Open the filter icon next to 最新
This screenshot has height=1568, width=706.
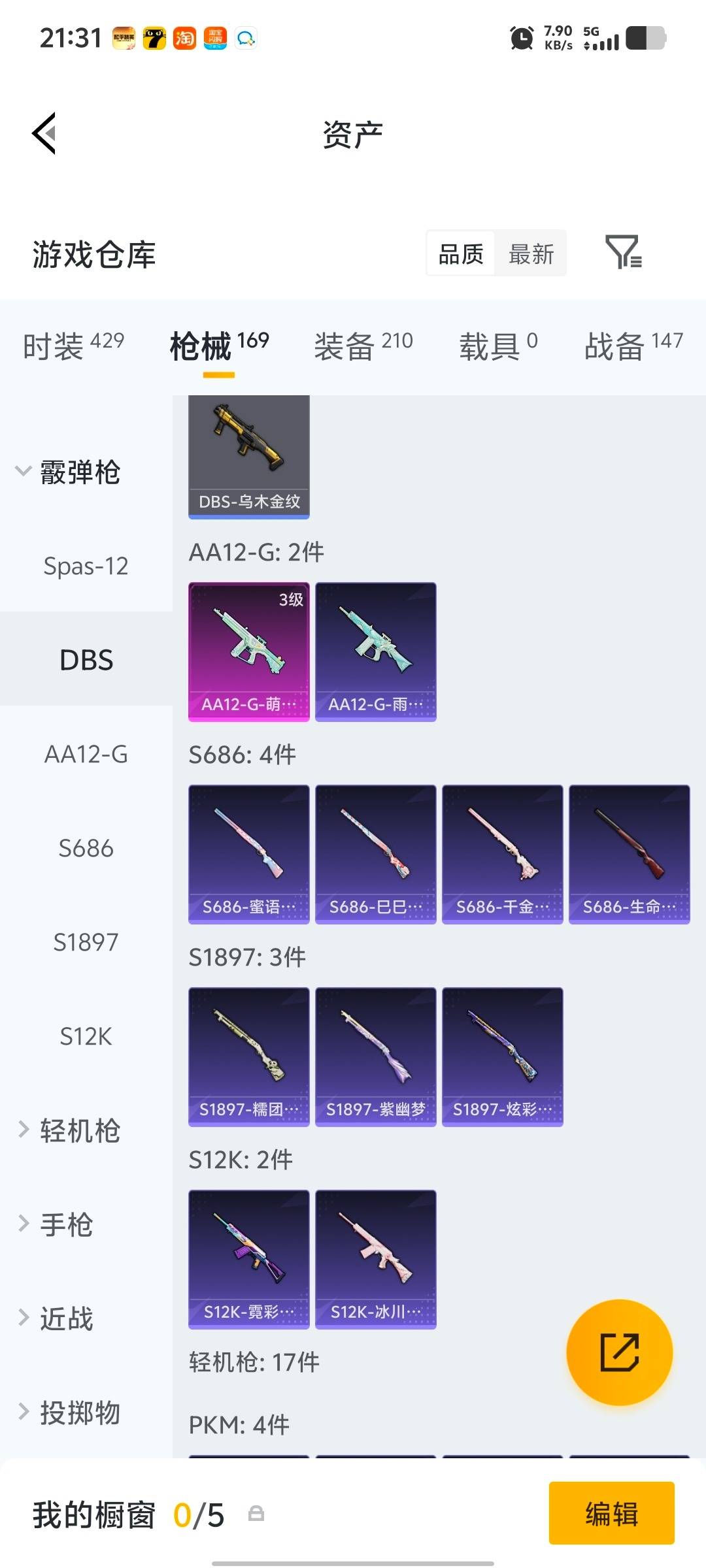click(623, 252)
